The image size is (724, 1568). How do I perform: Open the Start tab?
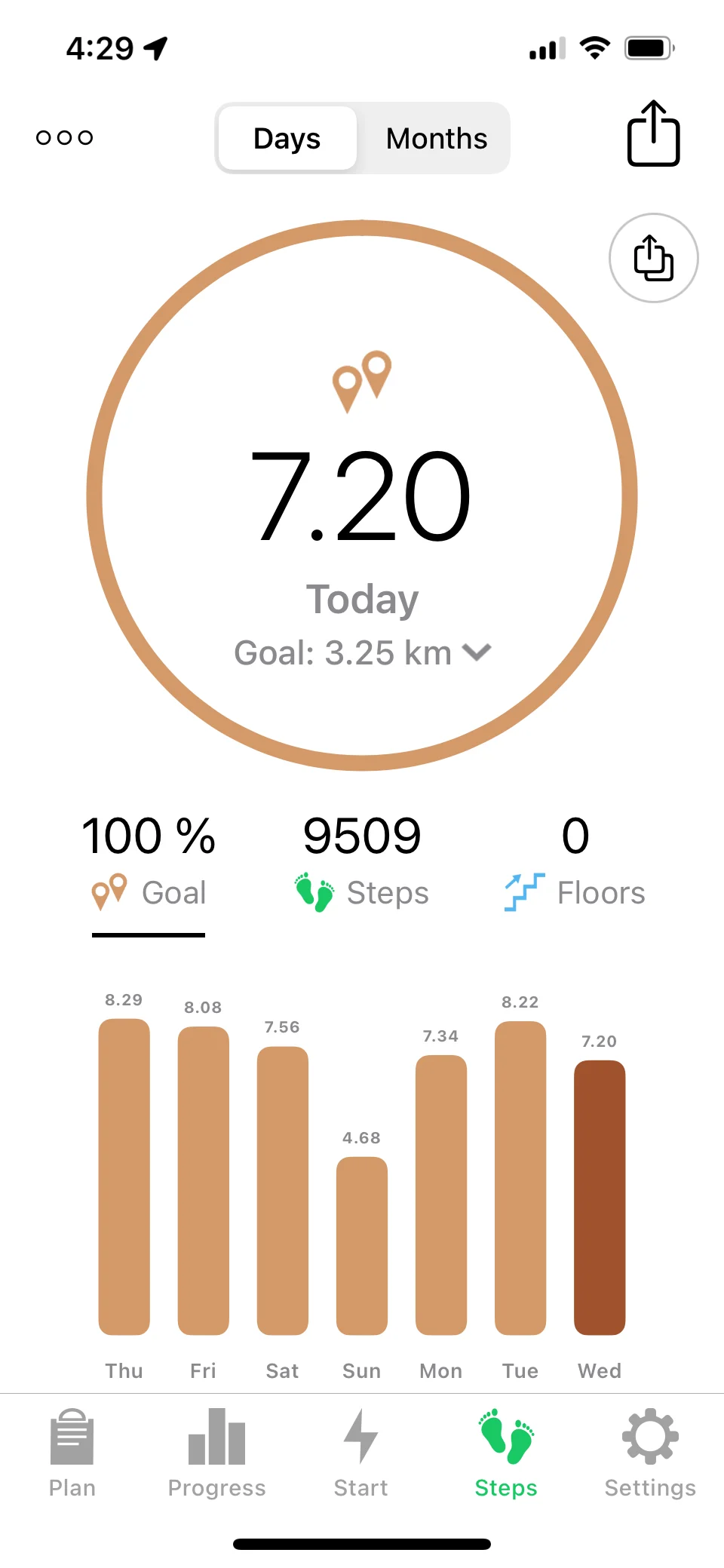coord(361,1453)
